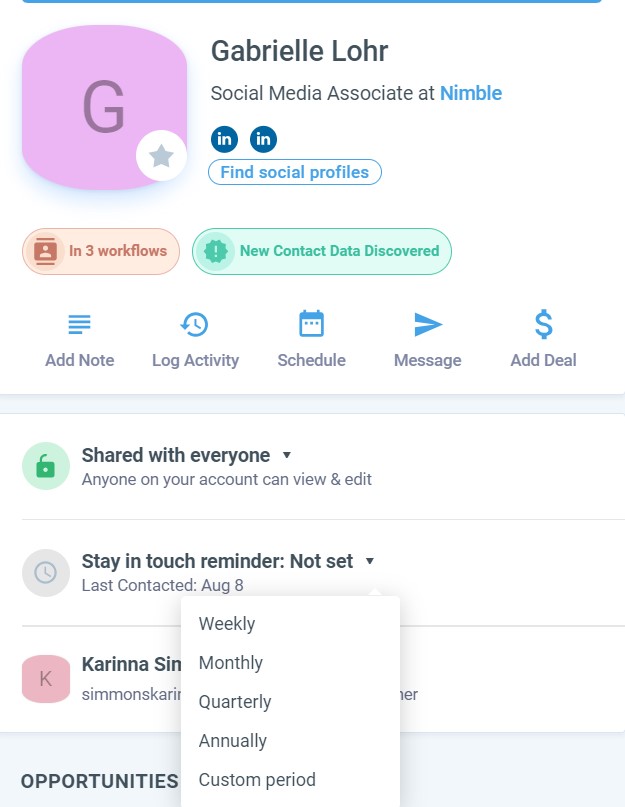
Task: Select Custom period option
Action: click(257, 780)
